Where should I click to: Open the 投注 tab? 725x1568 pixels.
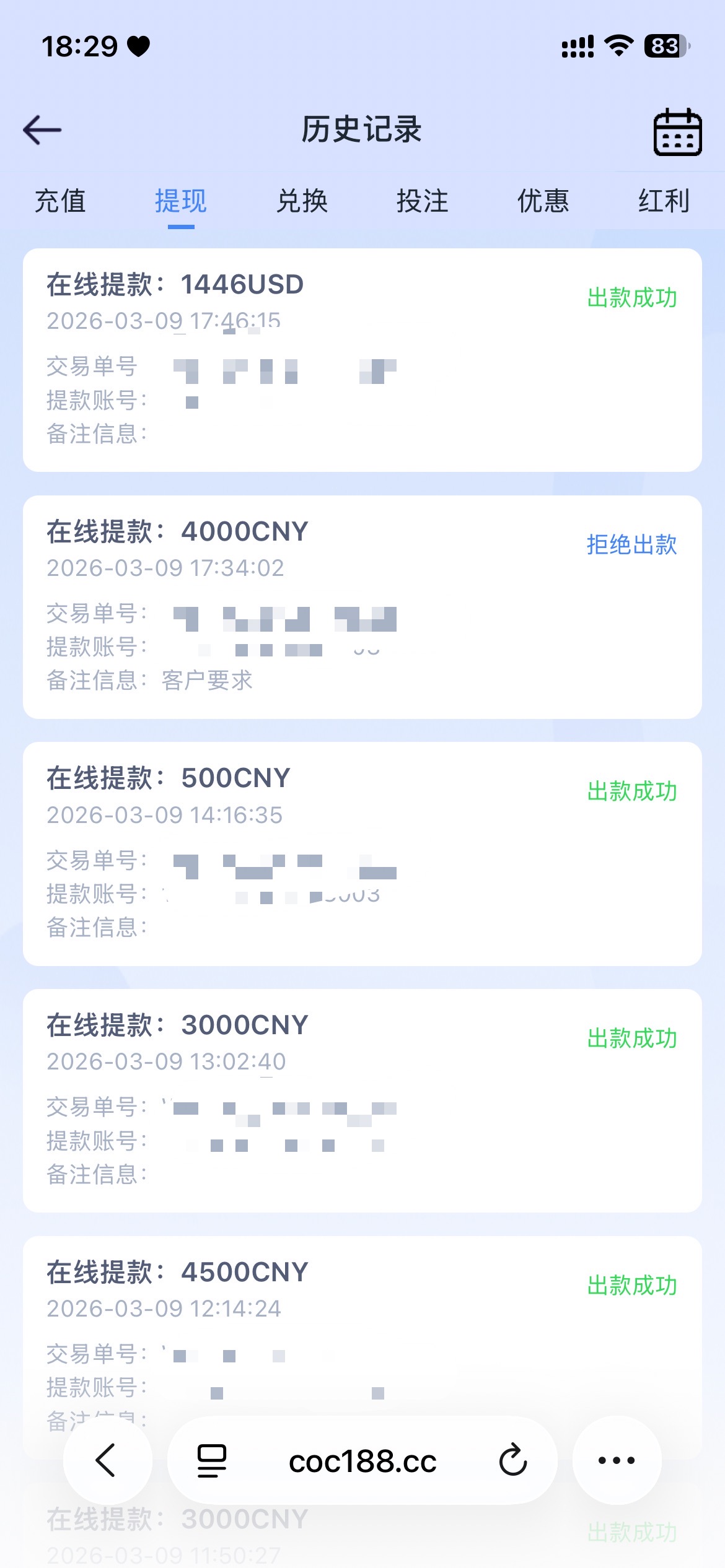click(x=423, y=201)
